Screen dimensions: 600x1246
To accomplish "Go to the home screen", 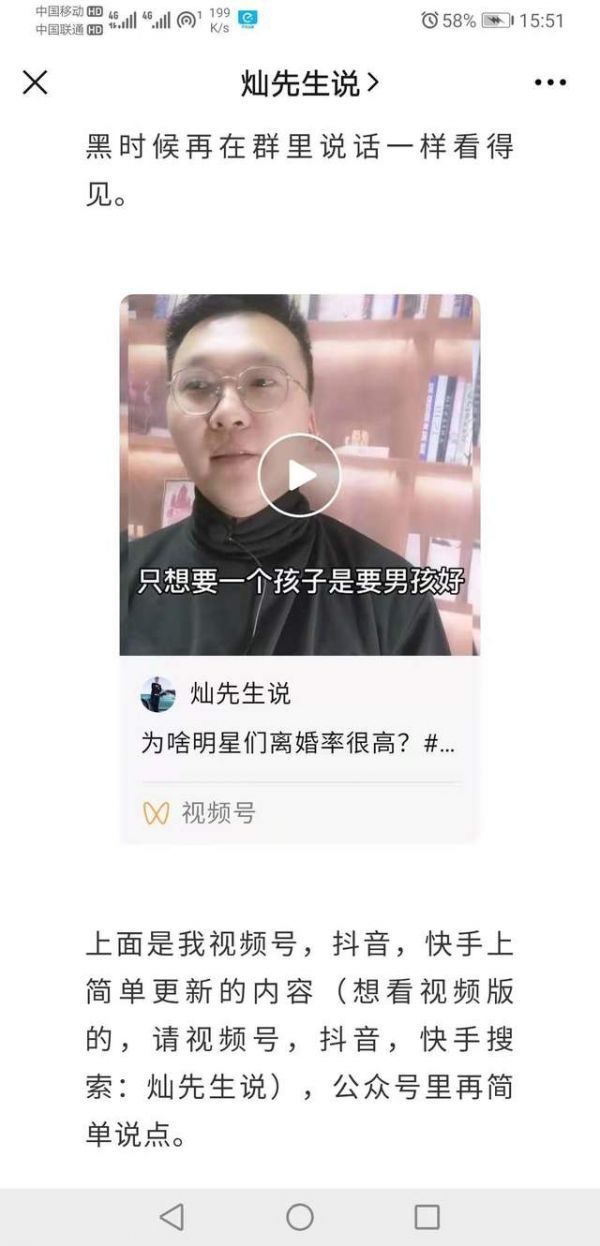I will (x=300, y=1216).
